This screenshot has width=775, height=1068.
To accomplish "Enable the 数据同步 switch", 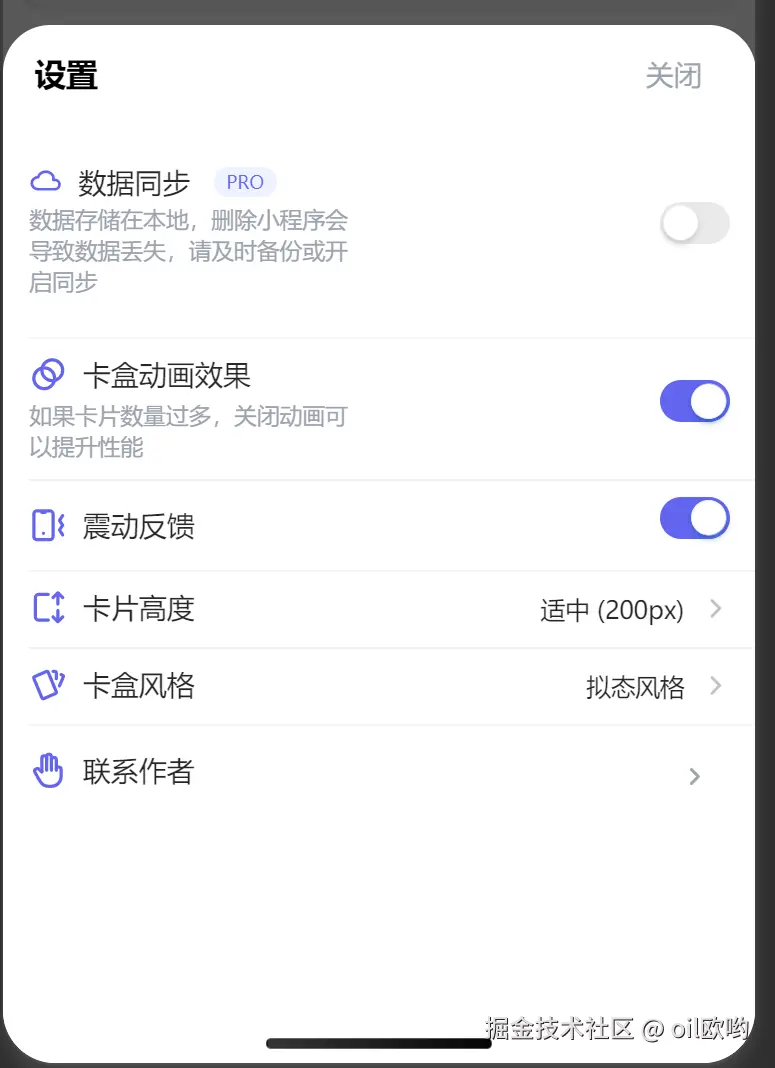I will tap(694, 223).
